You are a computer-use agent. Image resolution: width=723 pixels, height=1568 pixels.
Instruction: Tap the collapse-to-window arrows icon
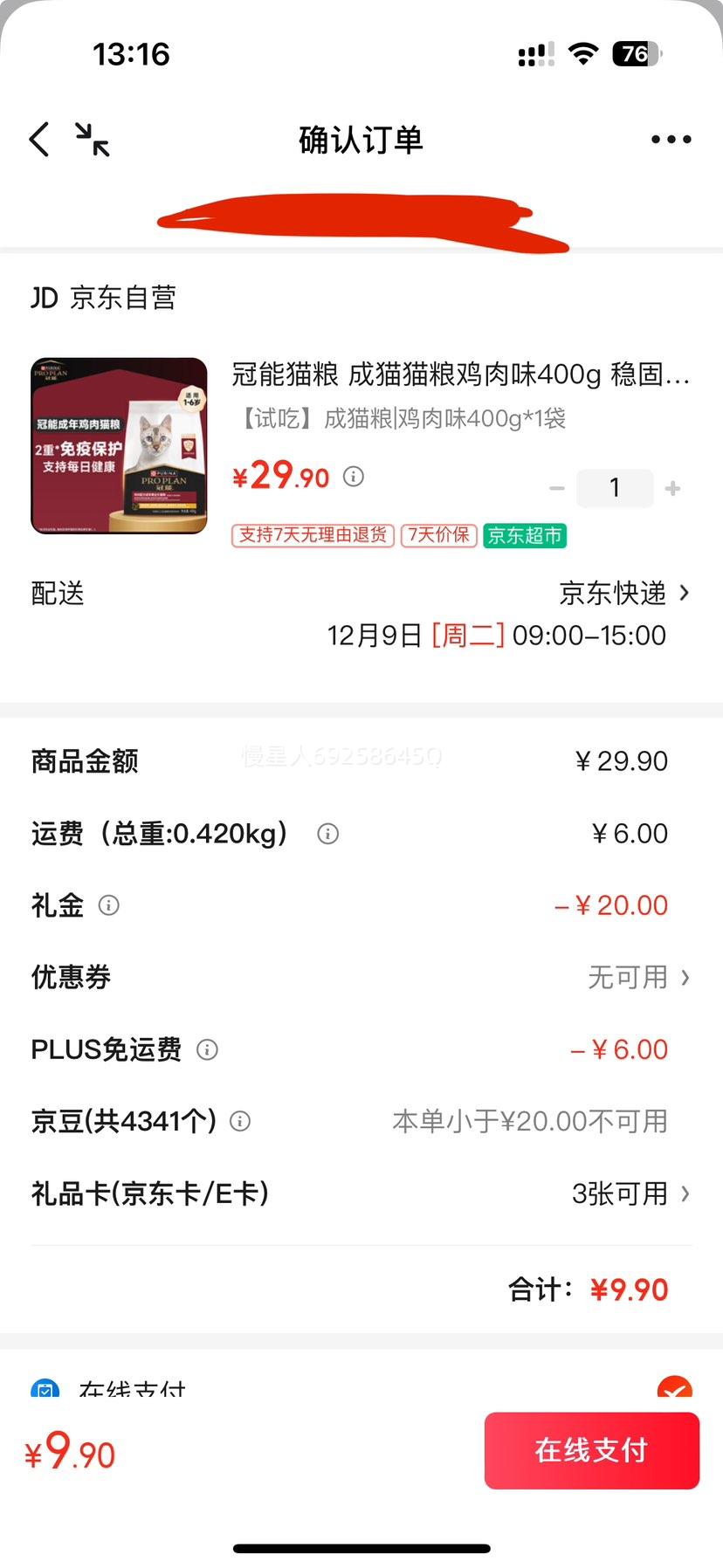(92, 140)
